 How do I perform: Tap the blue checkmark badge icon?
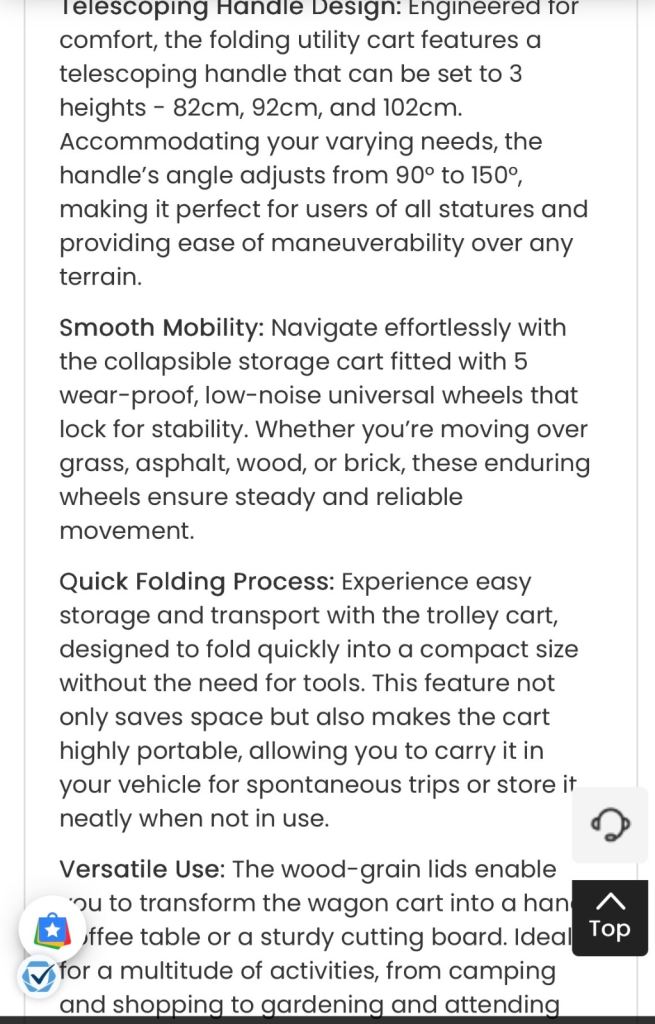pos(38,974)
